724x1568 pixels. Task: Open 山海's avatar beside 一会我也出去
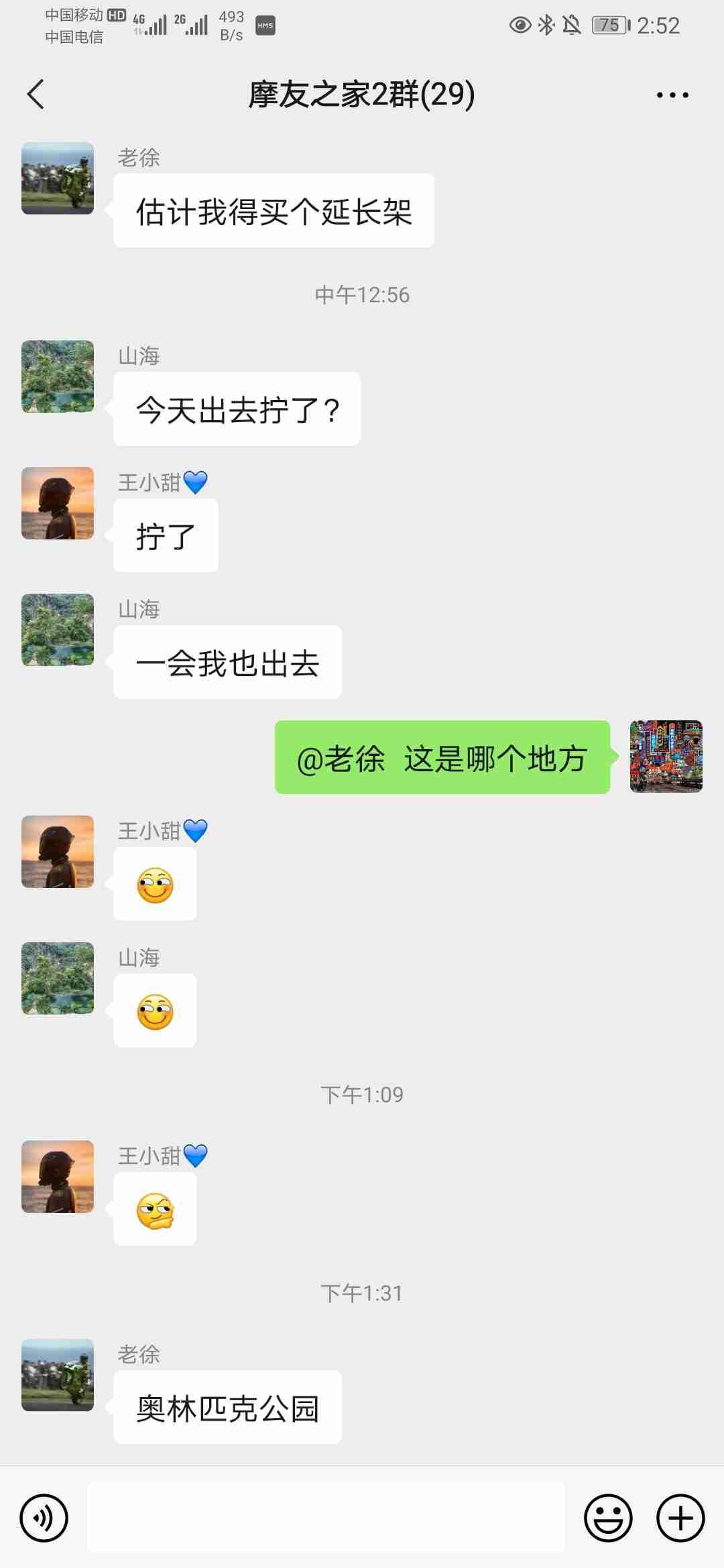pyautogui.click(x=58, y=630)
